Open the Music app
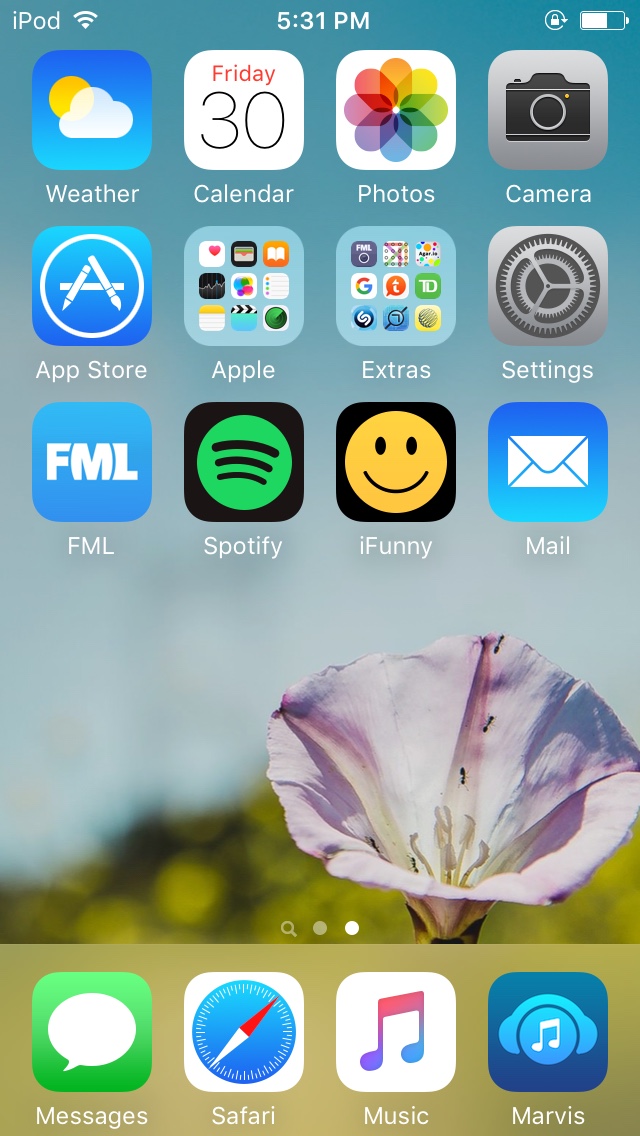The width and height of the screenshot is (640, 1136). point(396,1032)
